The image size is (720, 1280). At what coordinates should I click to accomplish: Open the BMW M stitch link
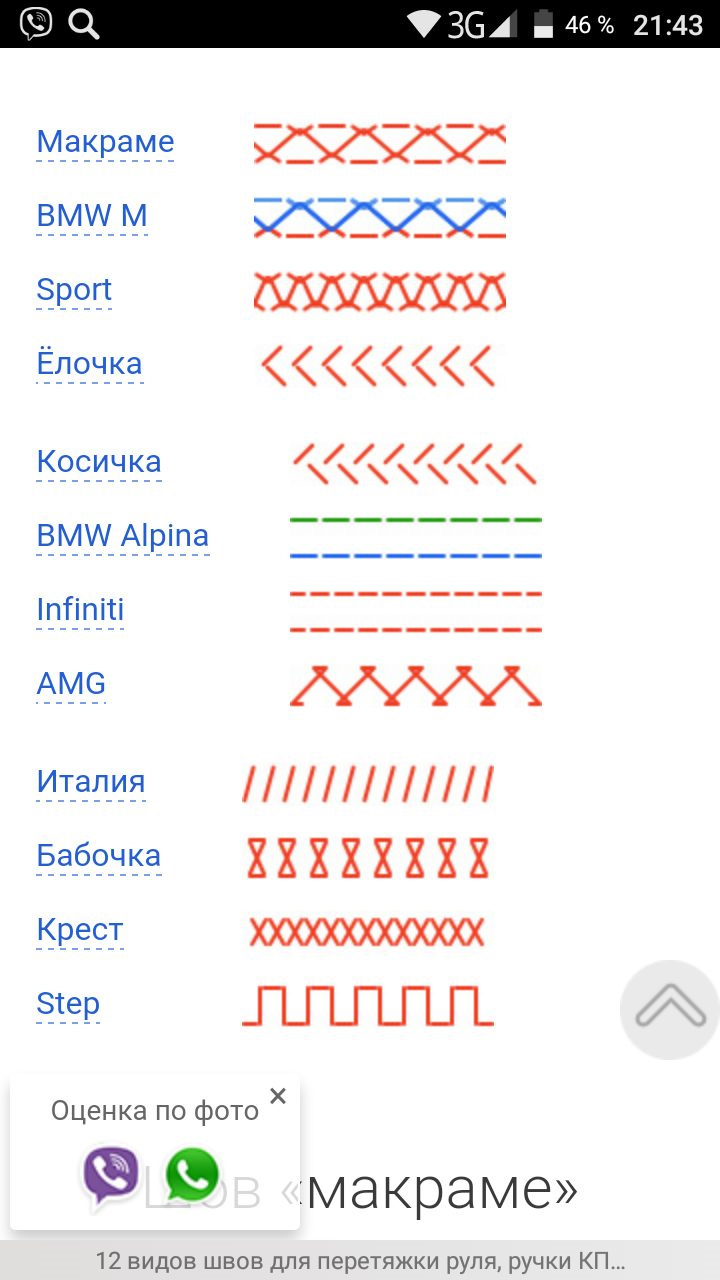pos(92,216)
